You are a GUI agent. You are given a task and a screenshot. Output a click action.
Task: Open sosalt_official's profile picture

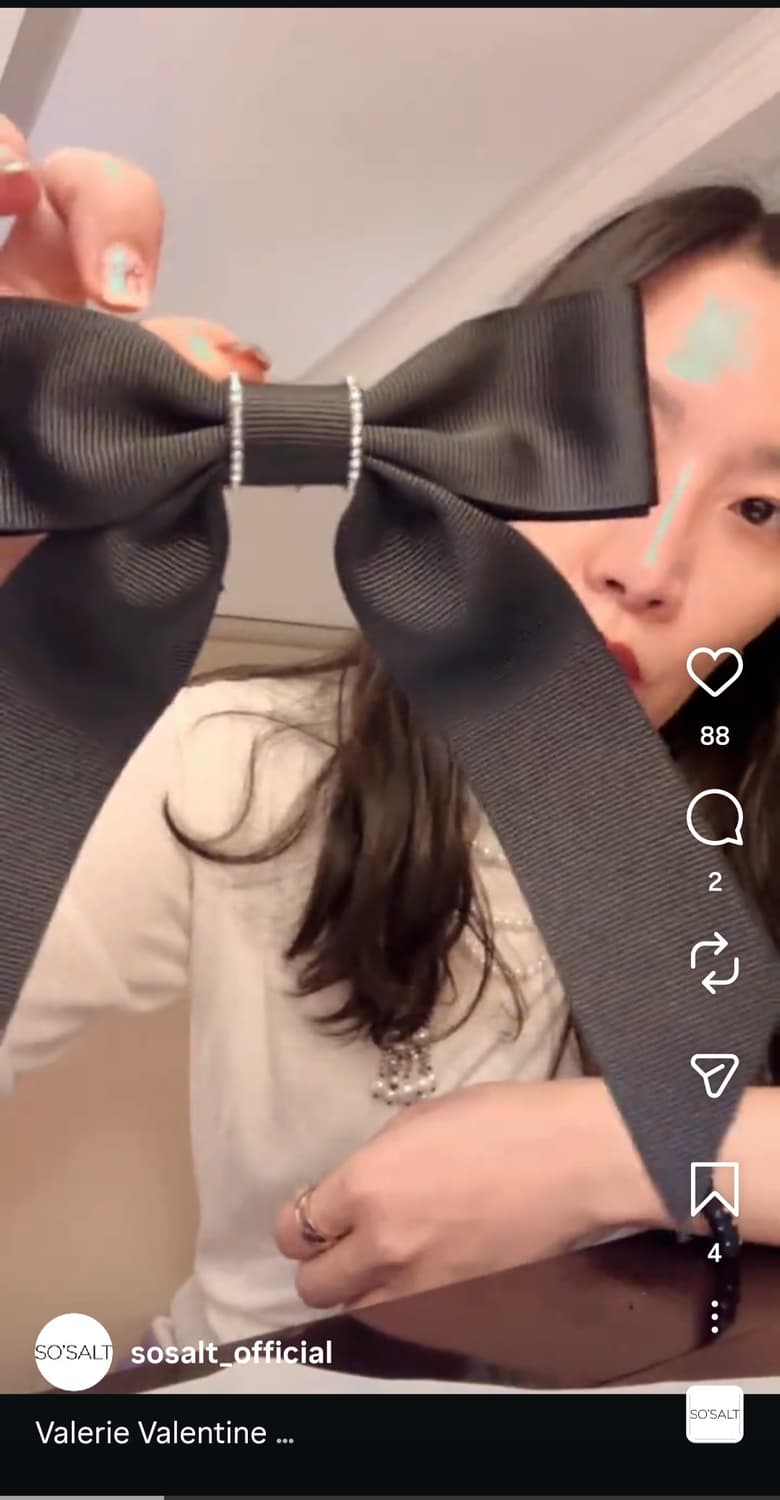point(72,1353)
